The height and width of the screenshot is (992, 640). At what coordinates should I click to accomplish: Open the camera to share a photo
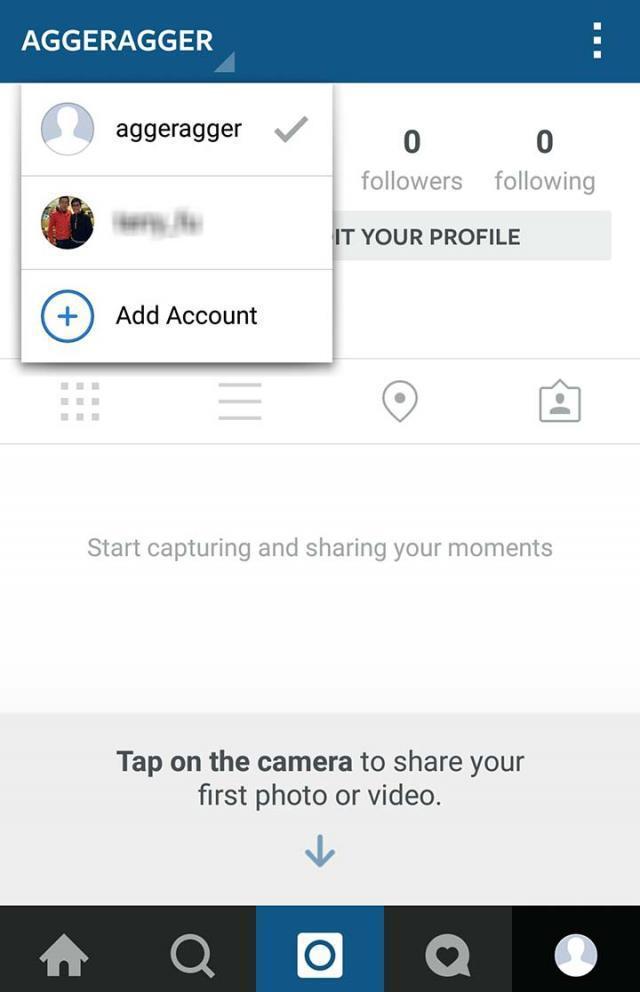coord(320,956)
